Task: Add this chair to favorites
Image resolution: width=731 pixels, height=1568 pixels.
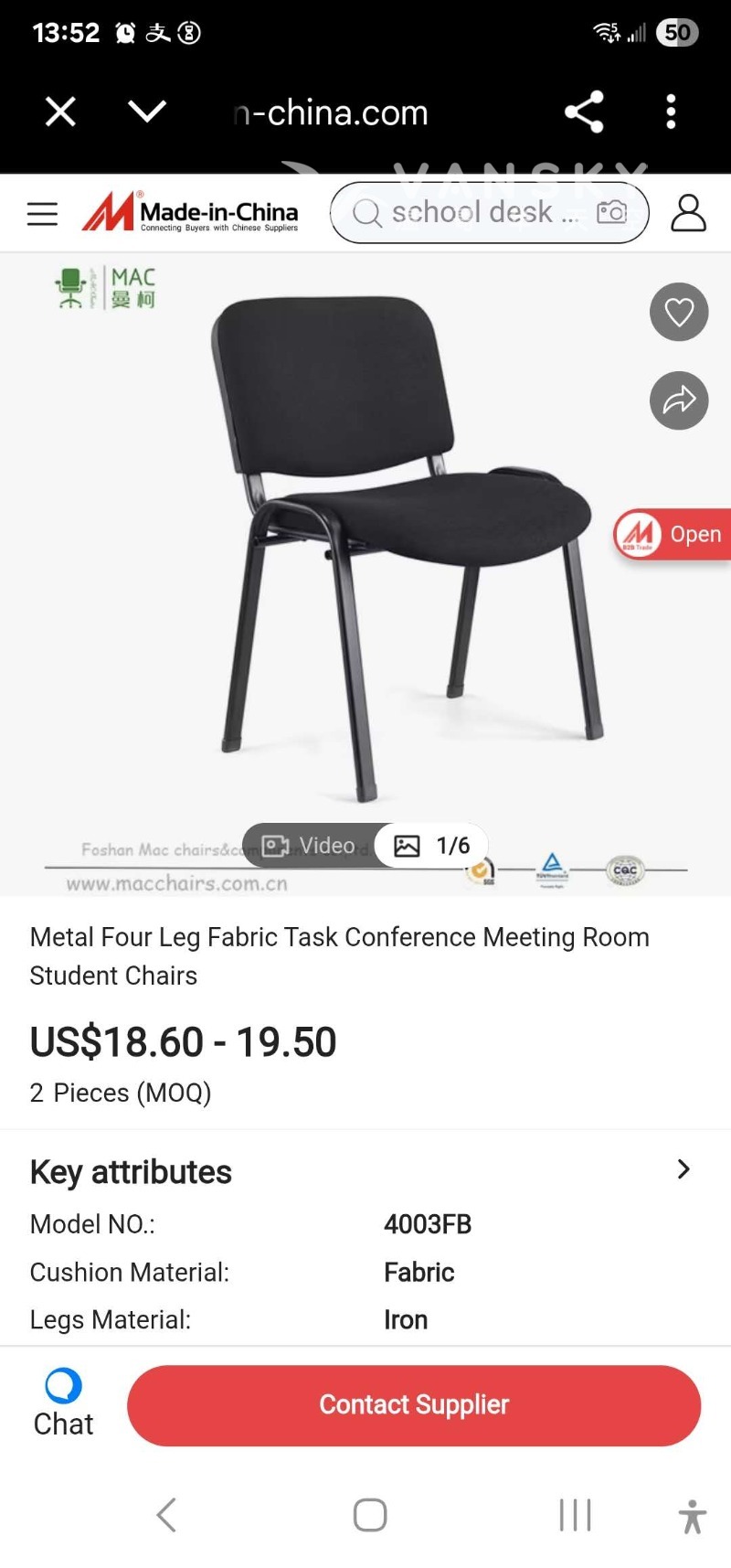Action: [679, 313]
